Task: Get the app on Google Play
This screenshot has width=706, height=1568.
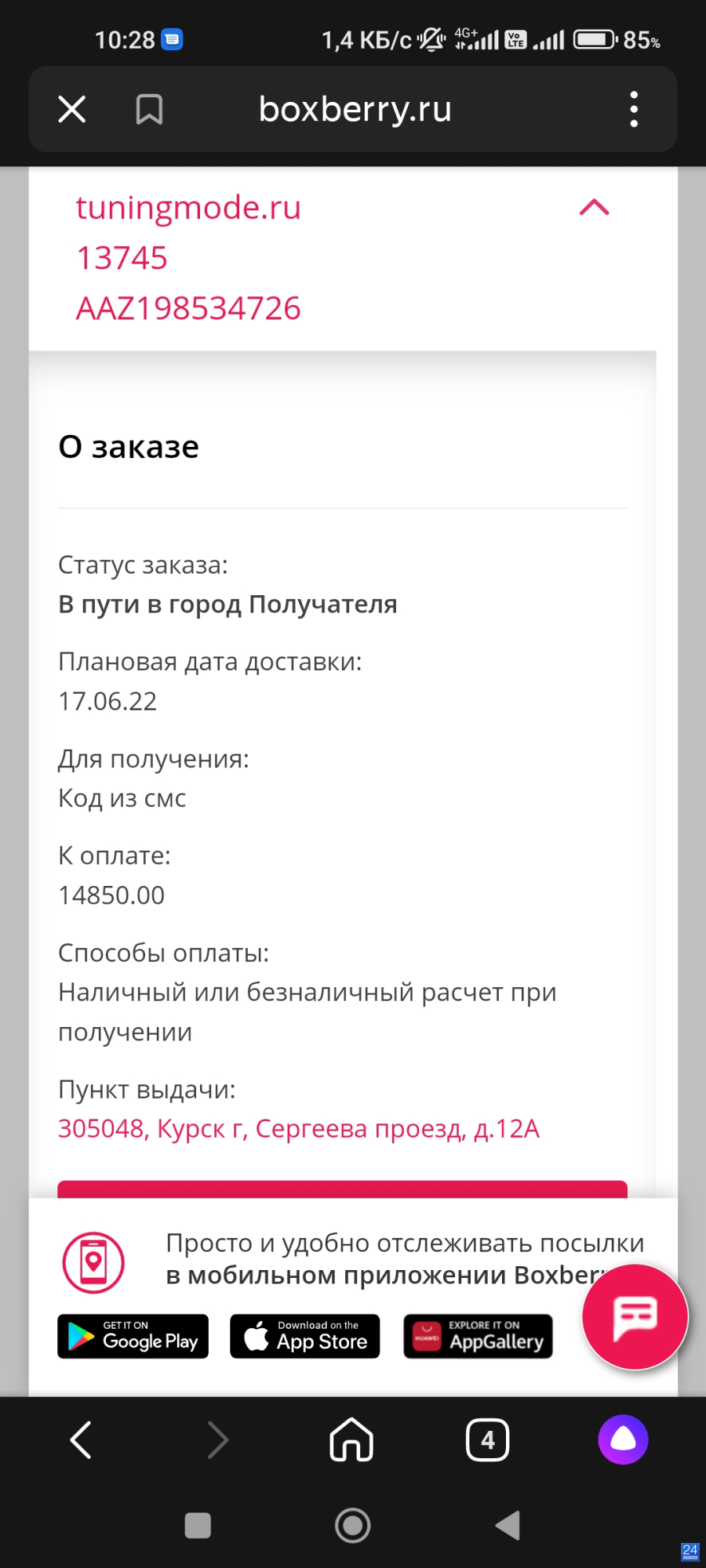Action: pyautogui.click(x=133, y=1336)
